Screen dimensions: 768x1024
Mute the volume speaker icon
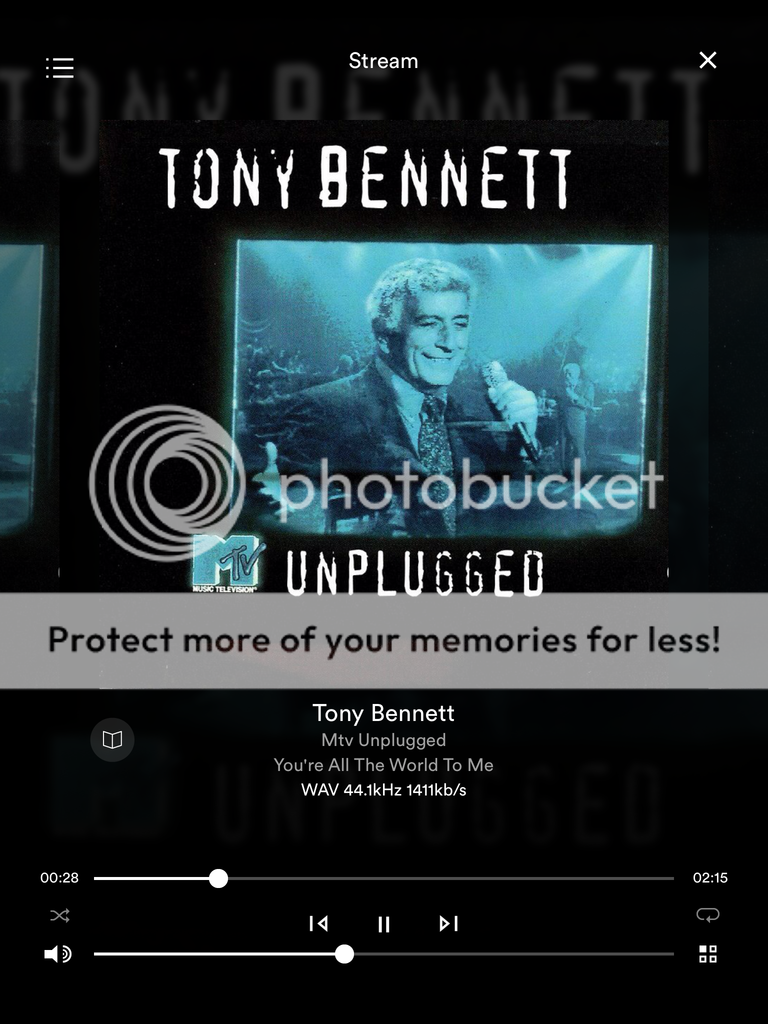(58, 954)
